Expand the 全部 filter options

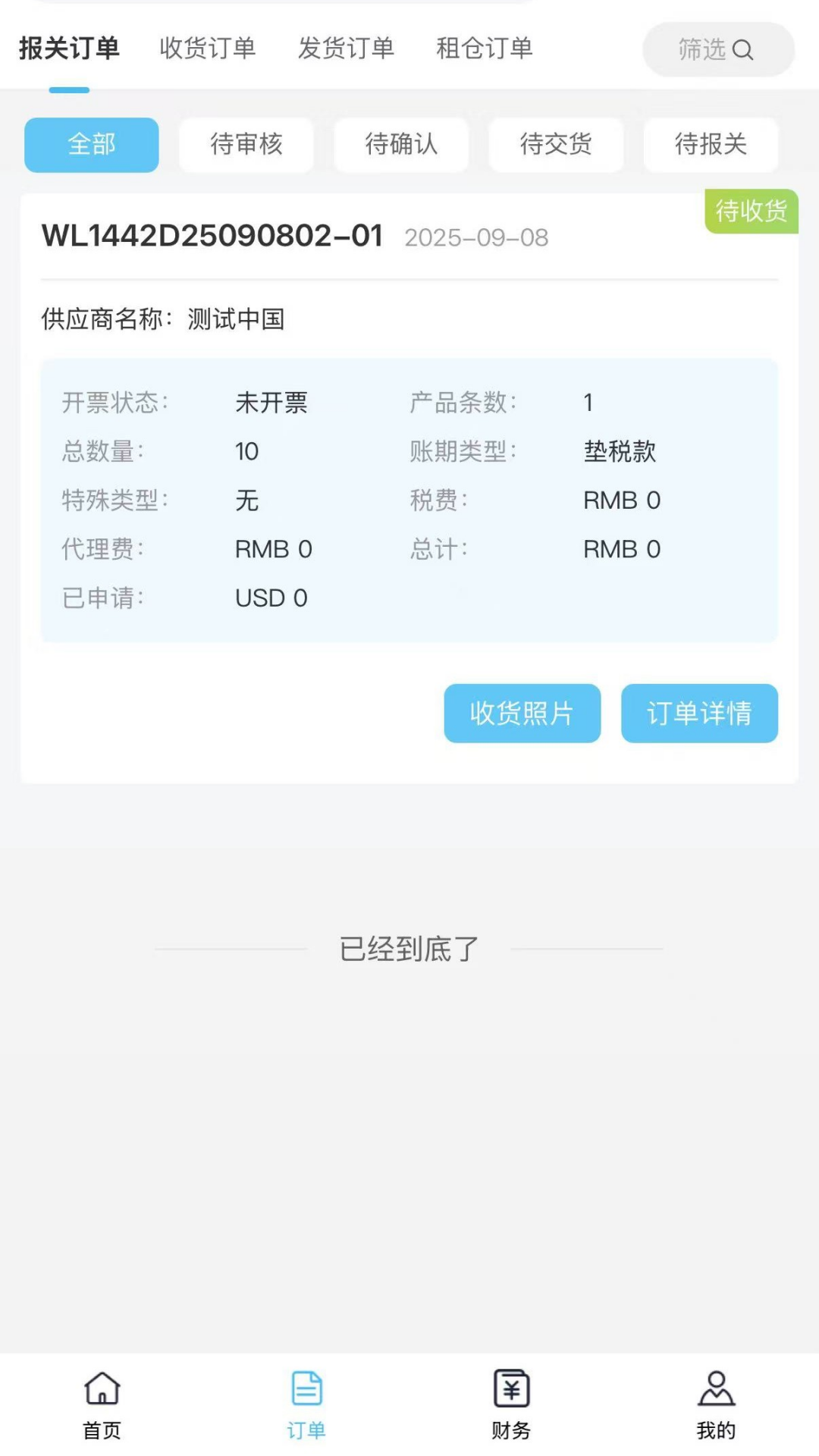(x=90, y=146)
